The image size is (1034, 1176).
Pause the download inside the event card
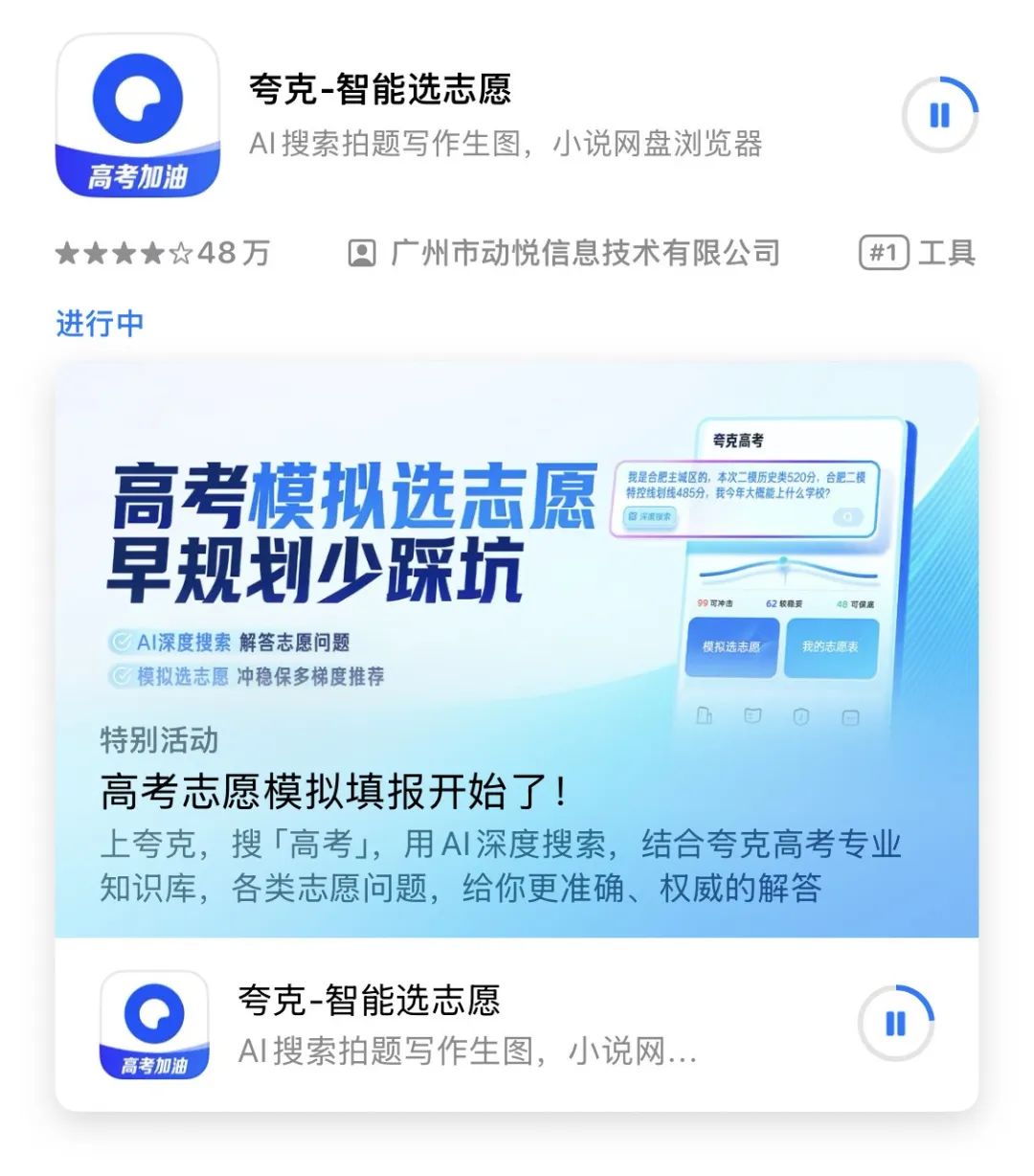click(x=895, y=1024)
